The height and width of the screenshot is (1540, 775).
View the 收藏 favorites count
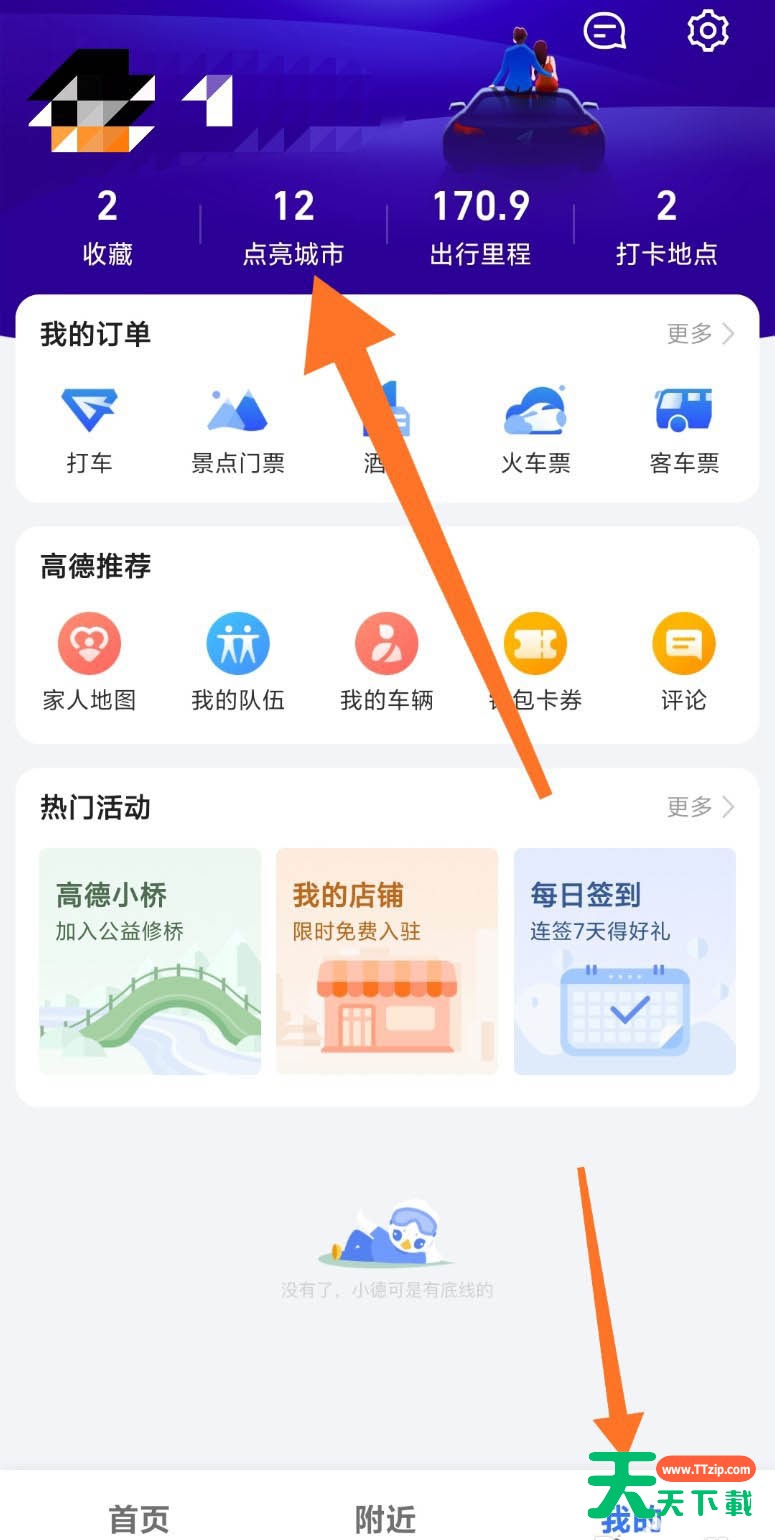coord(107,229)
